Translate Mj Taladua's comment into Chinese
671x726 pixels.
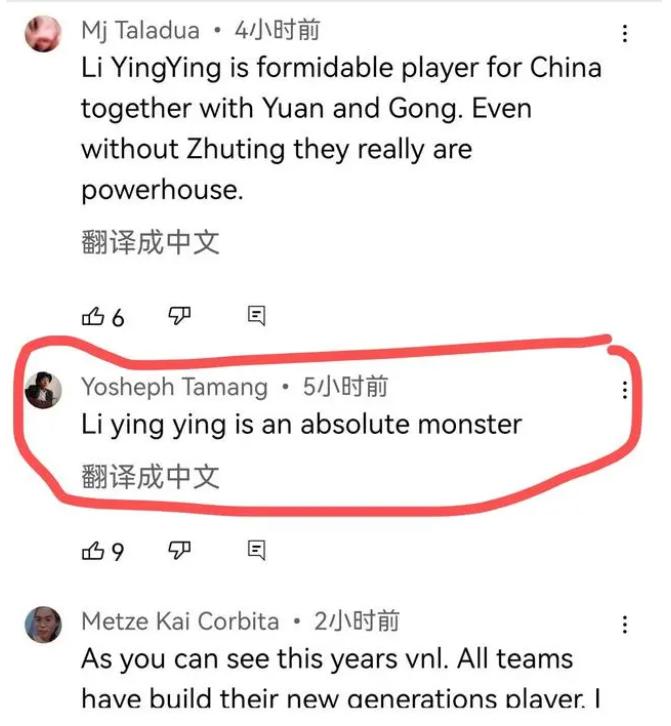[x=150, y=242]
